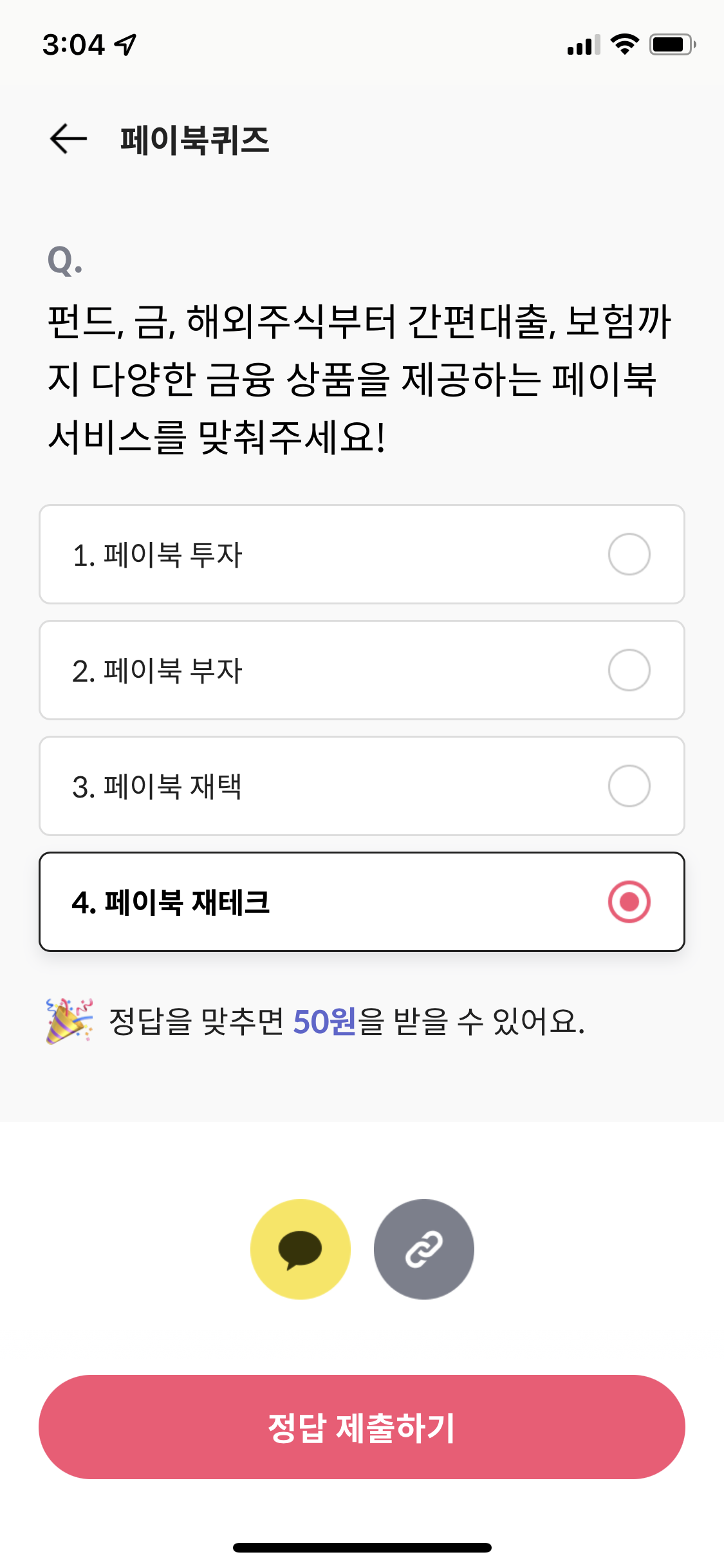This screenshot has height=1568, width=724.
Task: Tap the selected option 4. 페이북 재테크
Action: click(x=362, y=902)
